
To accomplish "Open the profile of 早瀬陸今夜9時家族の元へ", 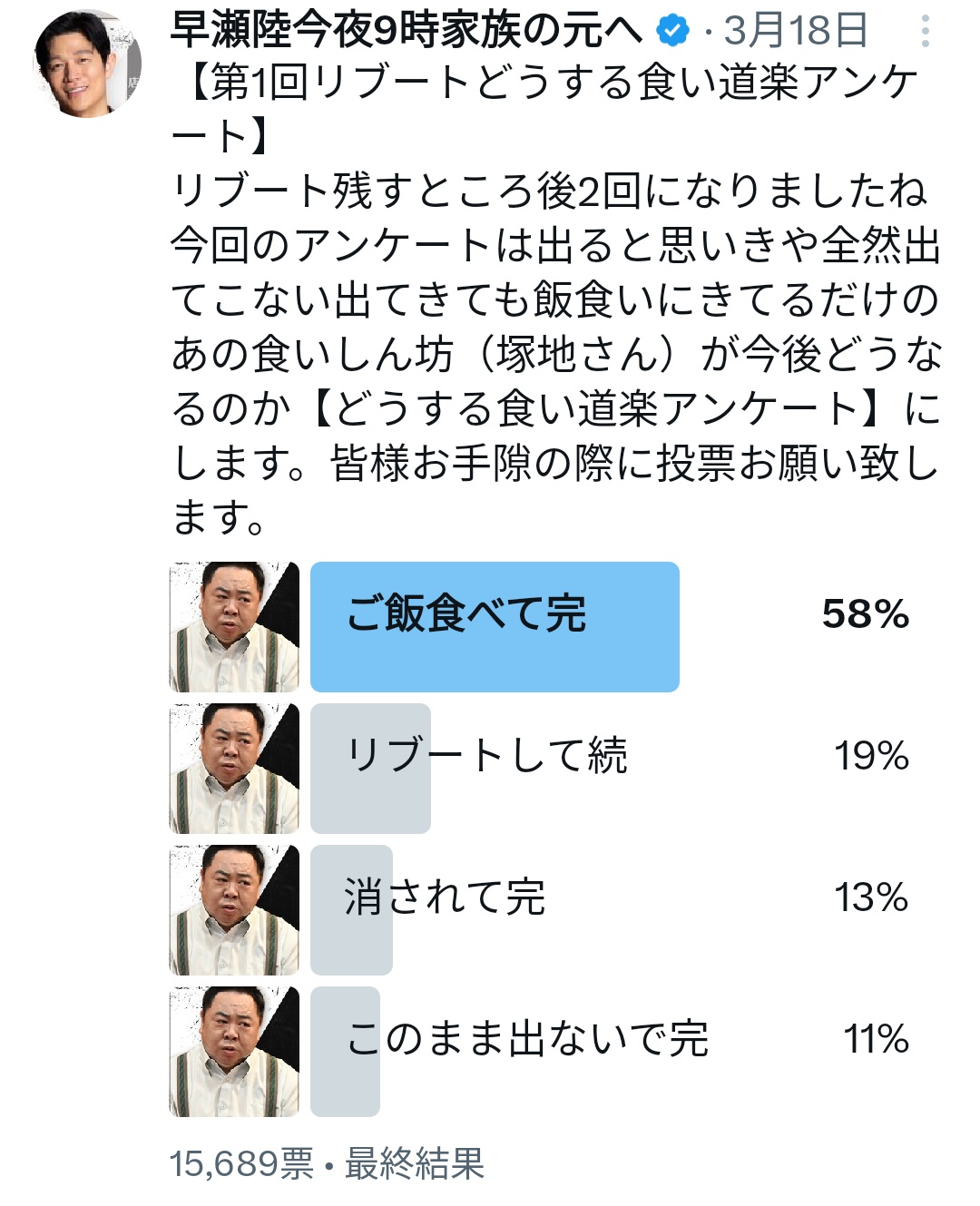I will tap(407, 31).
